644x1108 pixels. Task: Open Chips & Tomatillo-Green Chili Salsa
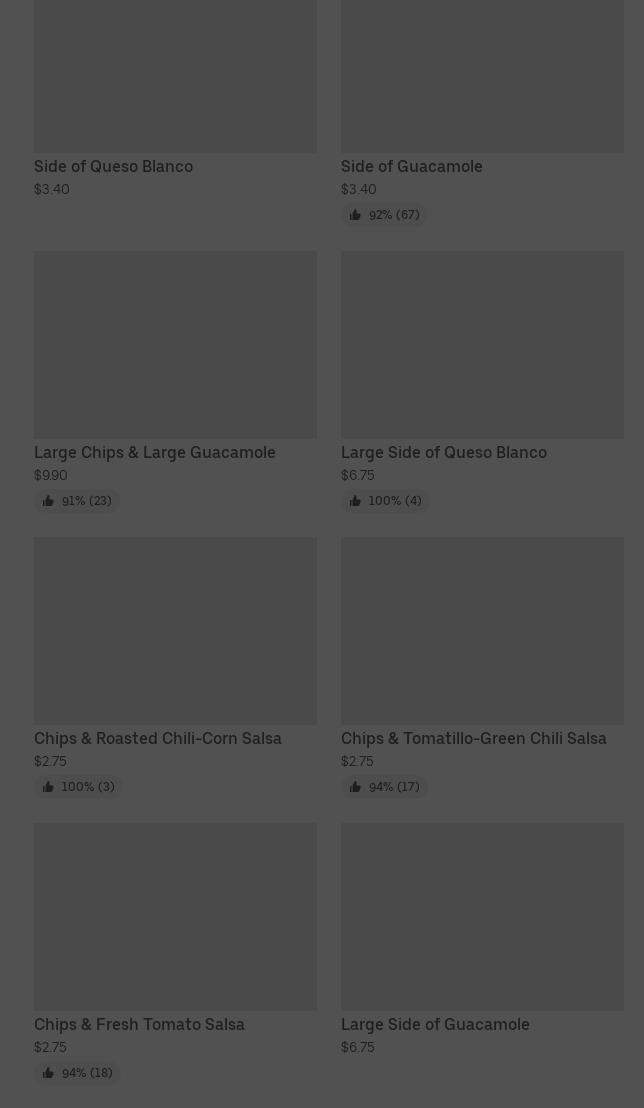tap(482, 667)
